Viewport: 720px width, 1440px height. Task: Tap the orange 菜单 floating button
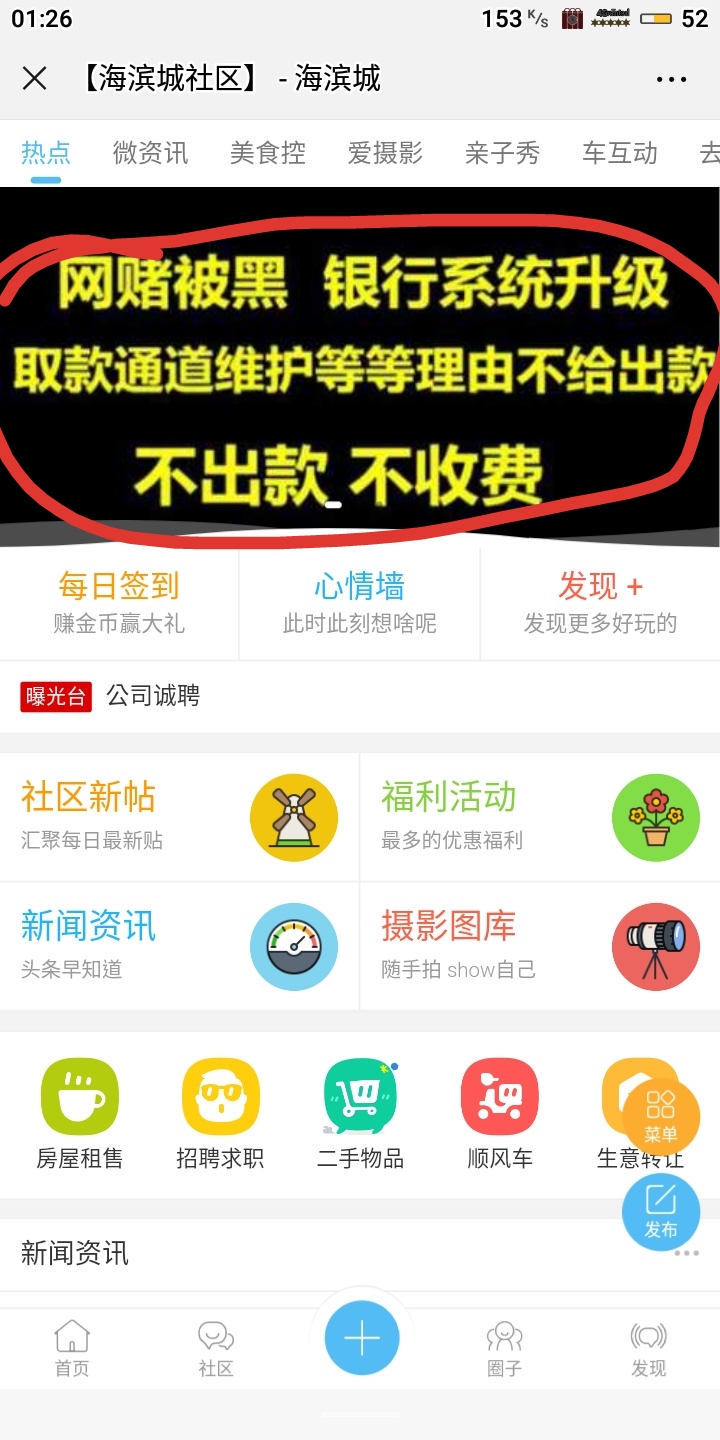click(661, 1115)
